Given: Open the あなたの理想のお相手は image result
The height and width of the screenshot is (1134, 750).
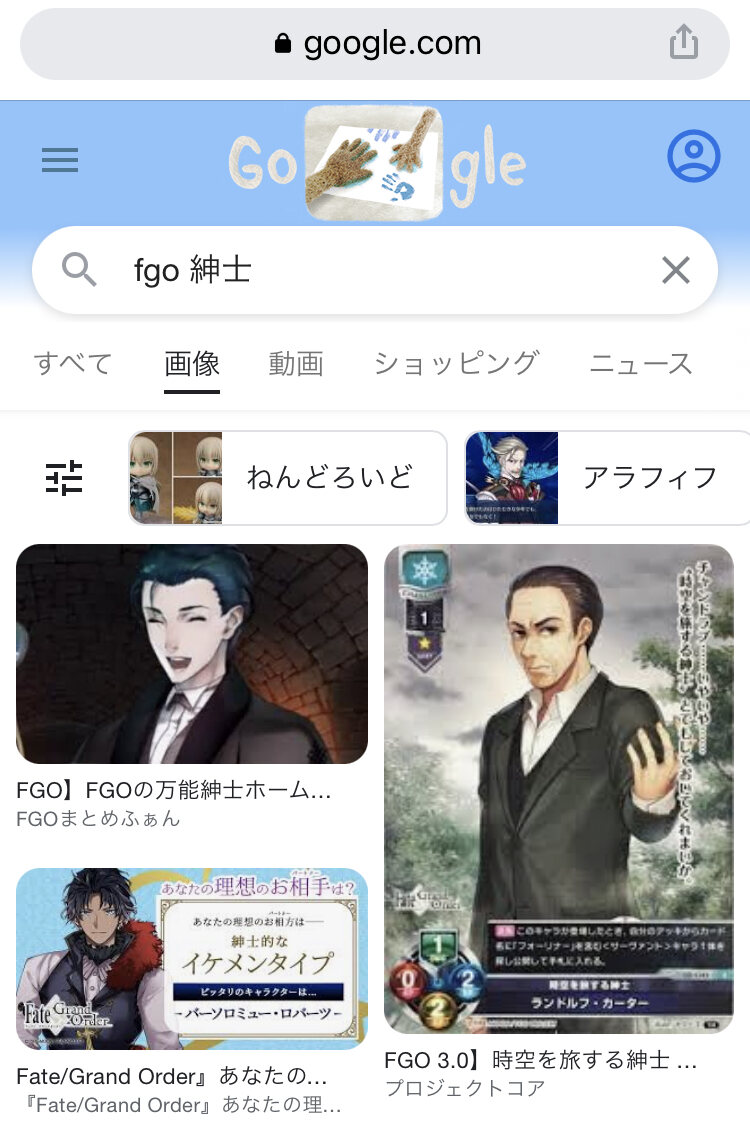Looking at the screenshot, I should click(x=192, y=958).
